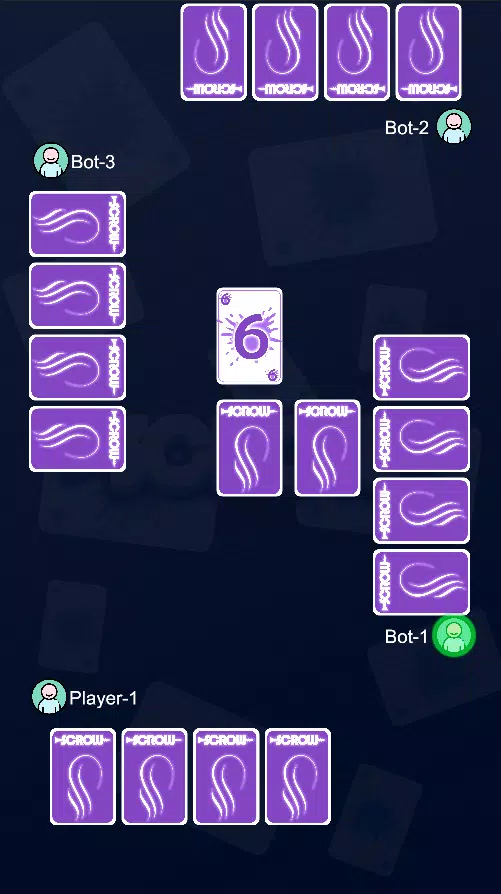Screen dimensions: 501x894
Task: Select Player-1's fourth face-down card
Action: coord(298,776)
